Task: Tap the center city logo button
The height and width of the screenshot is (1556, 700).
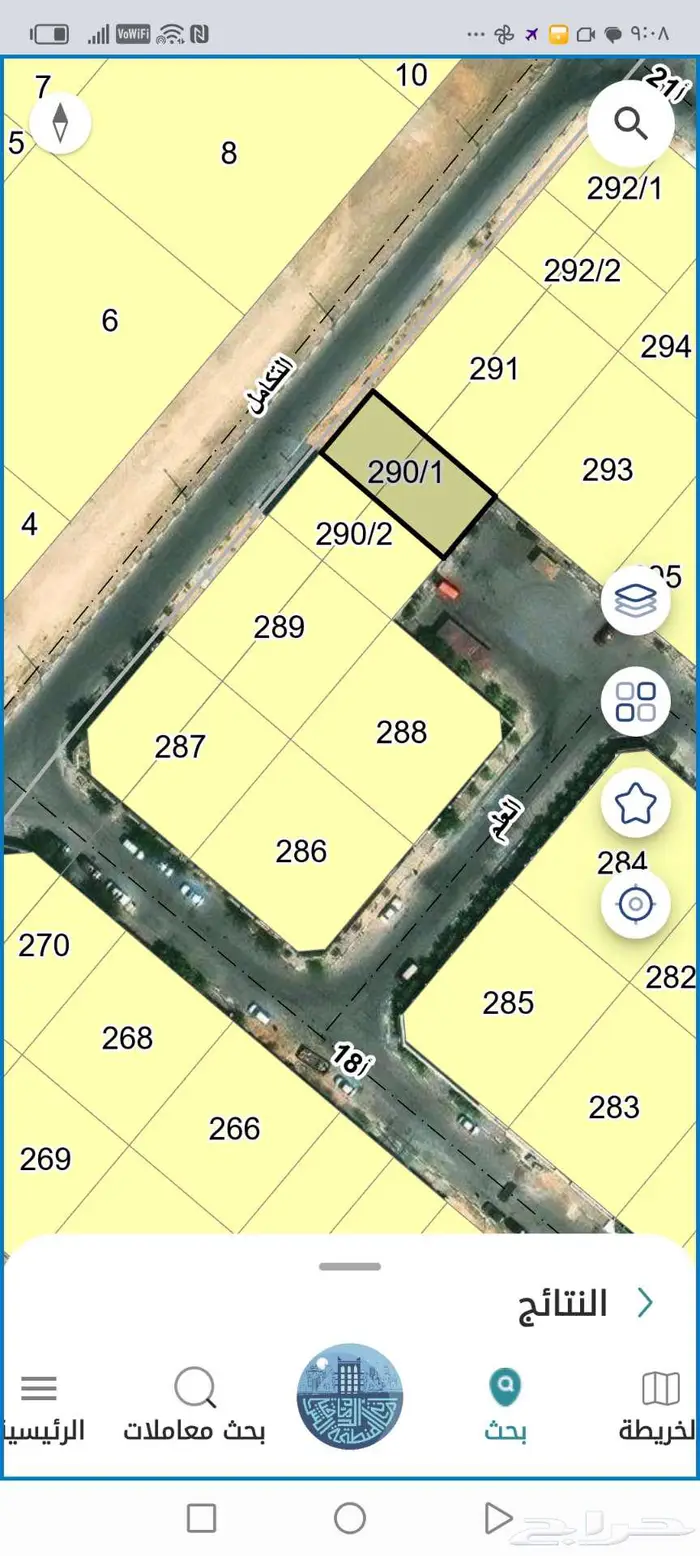Action: (349, 1397)
